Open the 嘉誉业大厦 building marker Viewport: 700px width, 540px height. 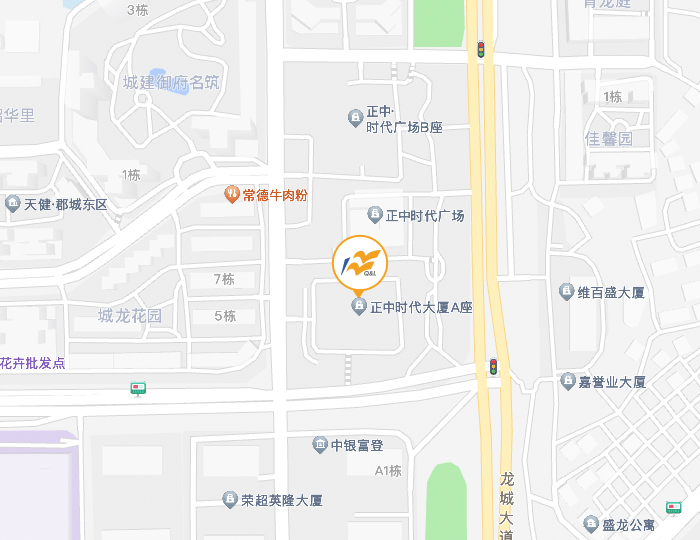coord(569,382)
